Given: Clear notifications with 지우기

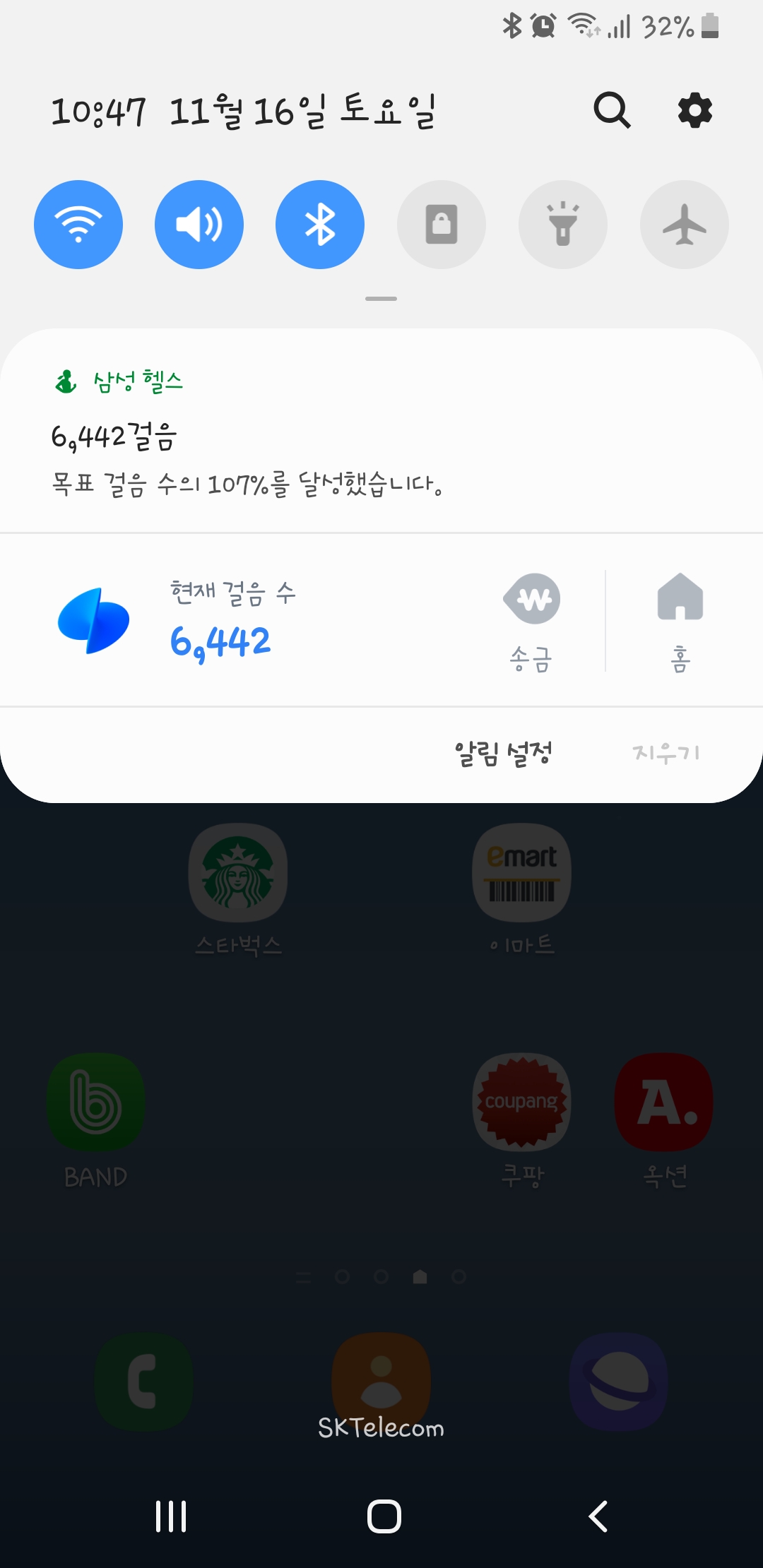Looking at the screenshot, I should pyautogui.click(x=666, y=753).
